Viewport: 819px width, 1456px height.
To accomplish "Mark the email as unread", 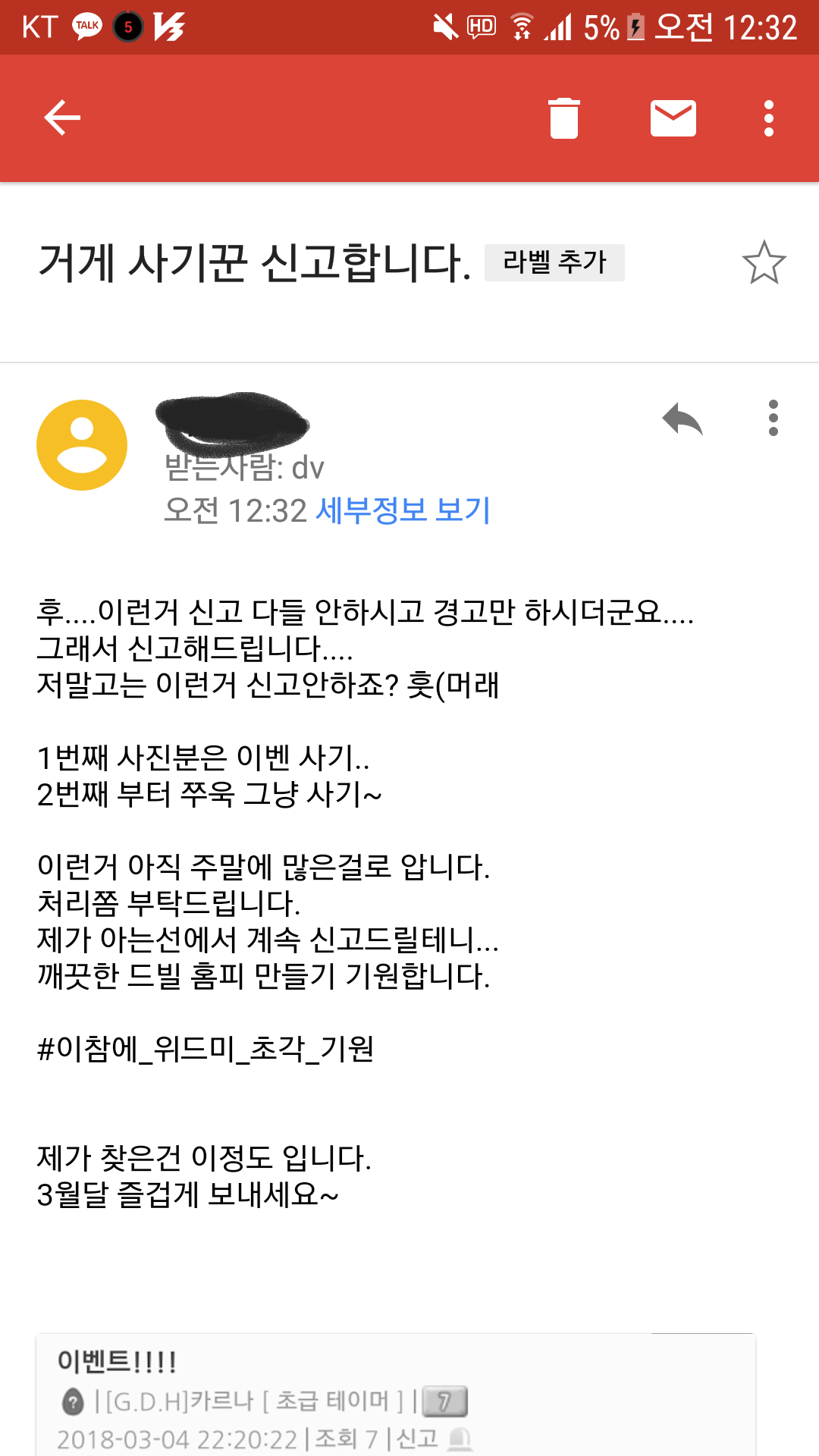I will [673, 118].
